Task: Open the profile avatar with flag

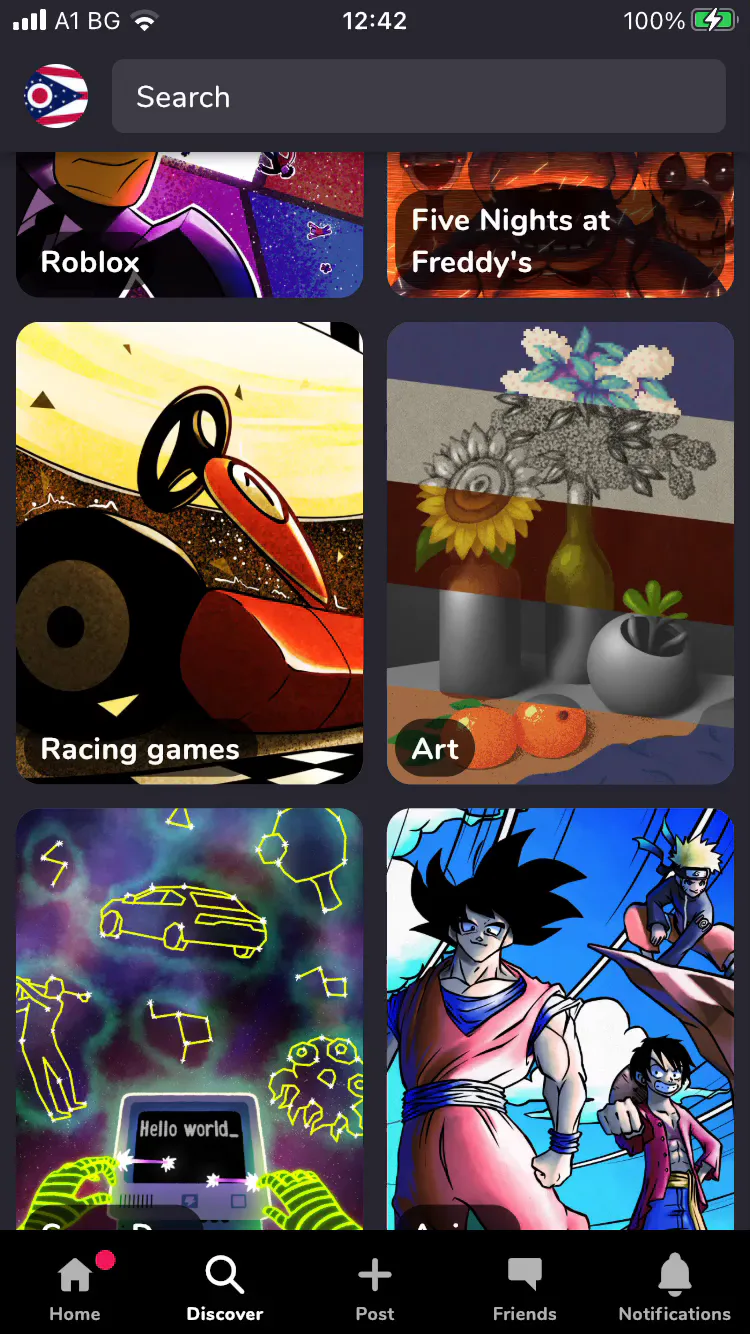Action: (56, 96)
